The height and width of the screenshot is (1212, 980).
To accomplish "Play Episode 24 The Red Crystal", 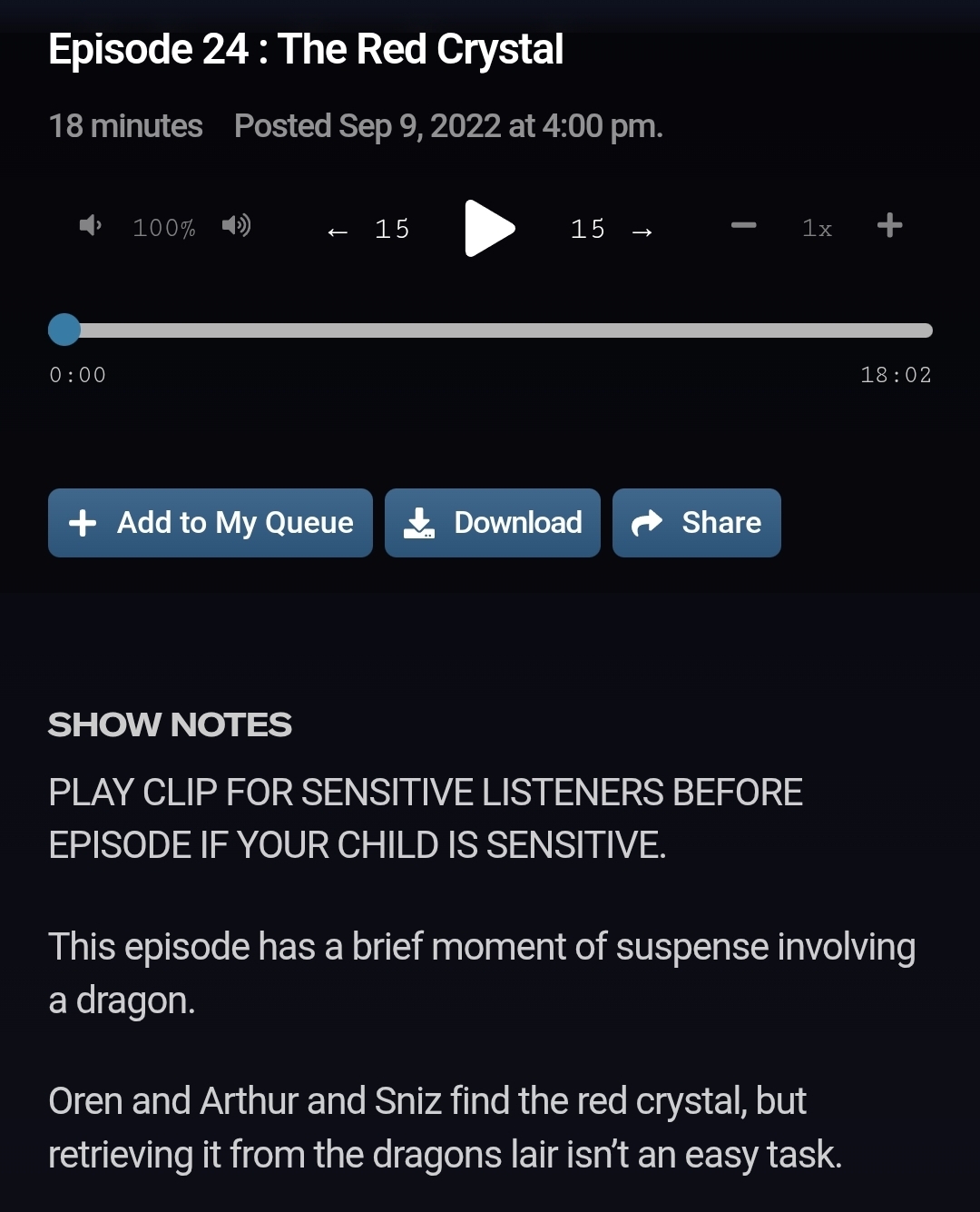I will coord(489,229).
